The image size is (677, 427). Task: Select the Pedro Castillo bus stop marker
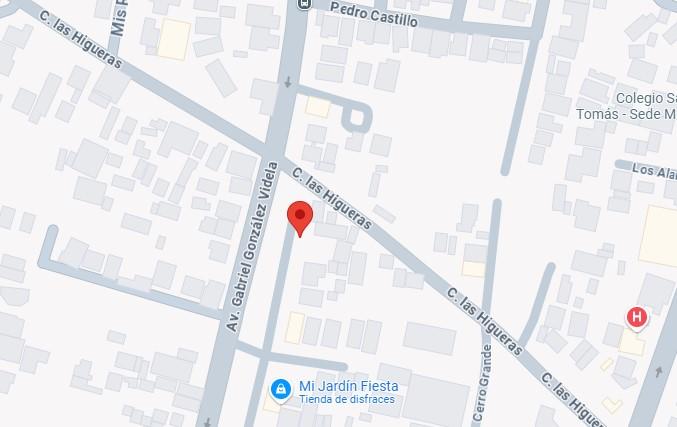(302, 5)
